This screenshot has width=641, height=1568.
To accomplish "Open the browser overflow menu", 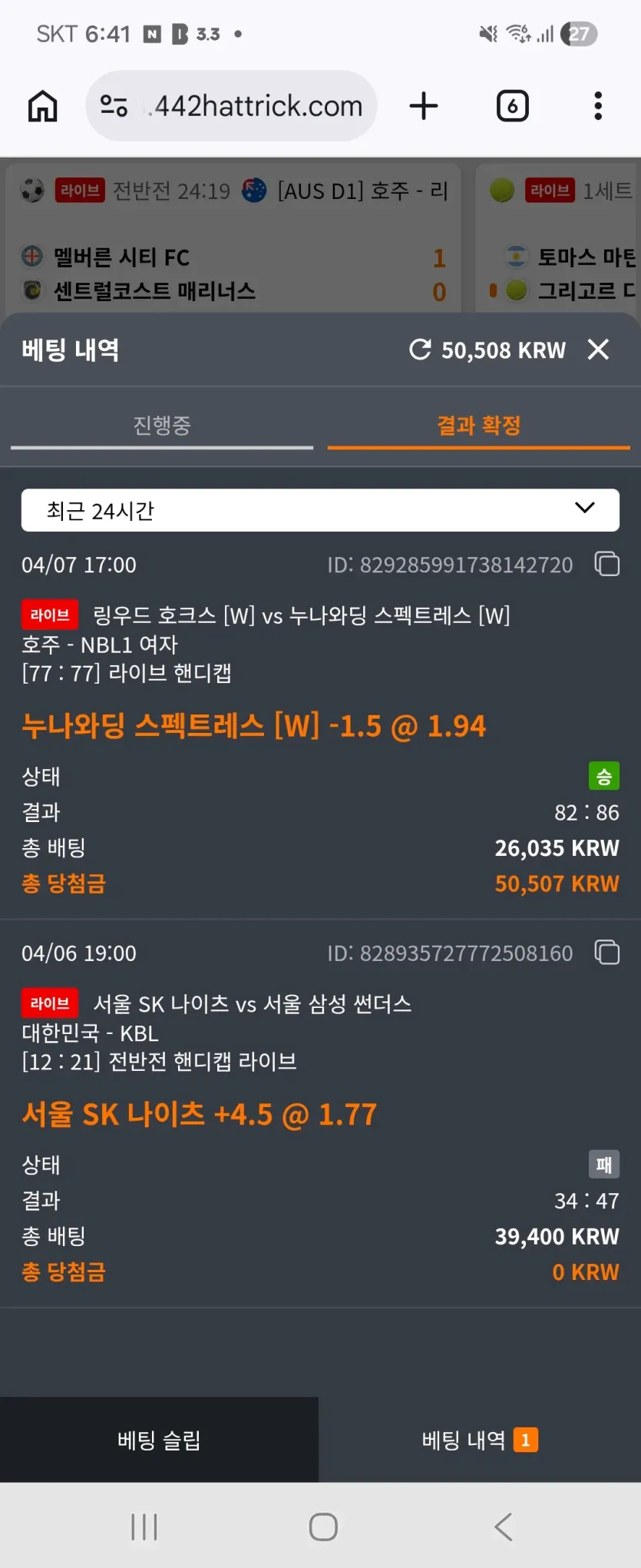I will pos(598,106).
